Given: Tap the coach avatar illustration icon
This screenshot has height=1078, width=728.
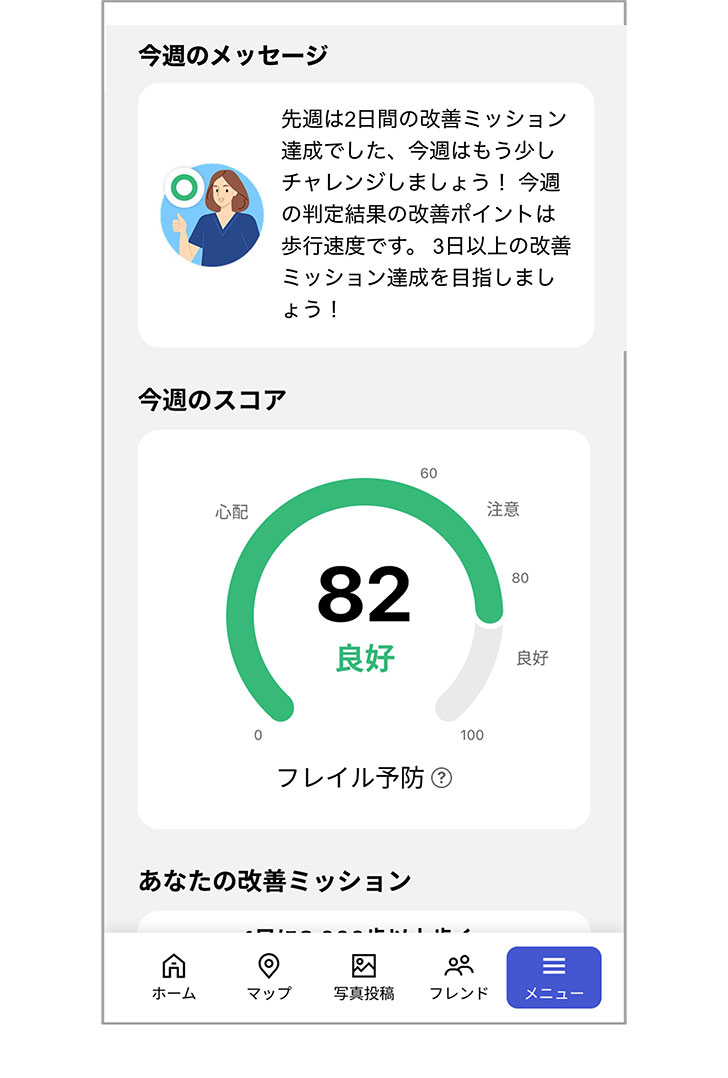Looking at the screenshot, I should click(211, 213).
